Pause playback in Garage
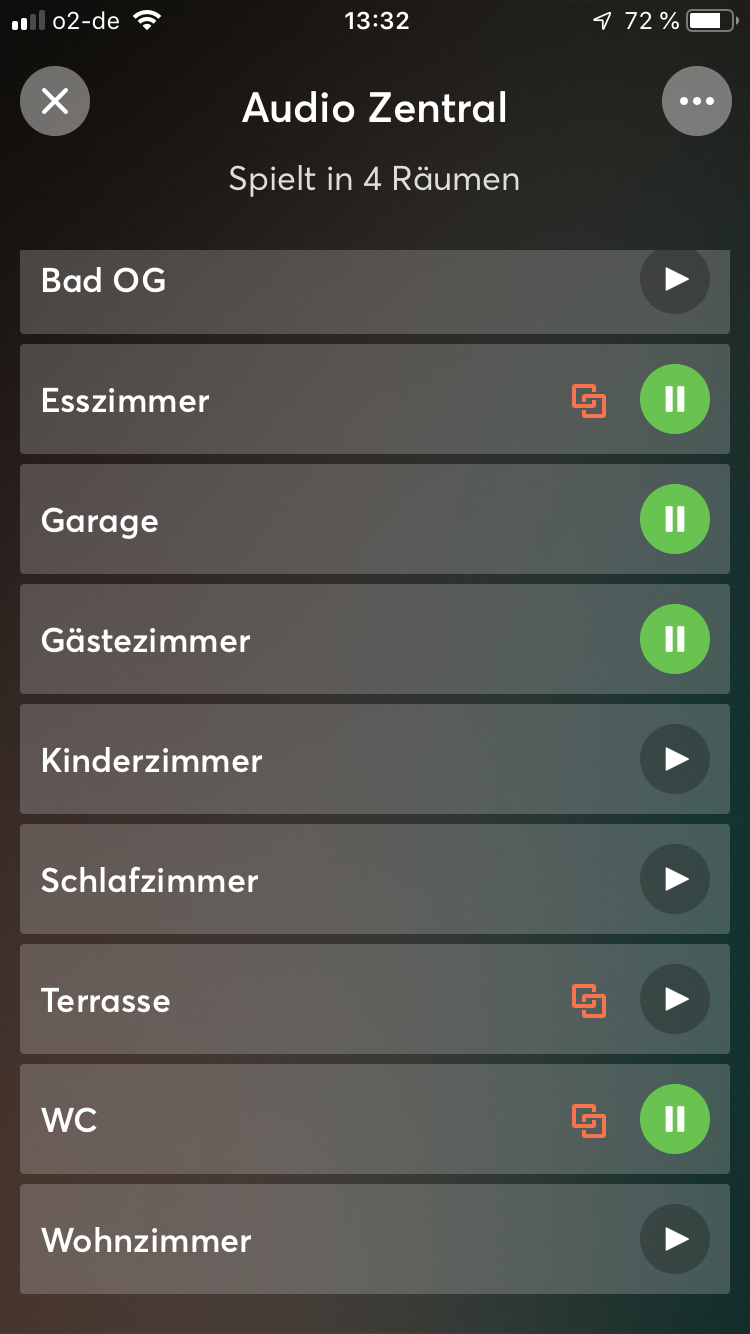This screenshot has height=1334, width=750. (675, 520)
